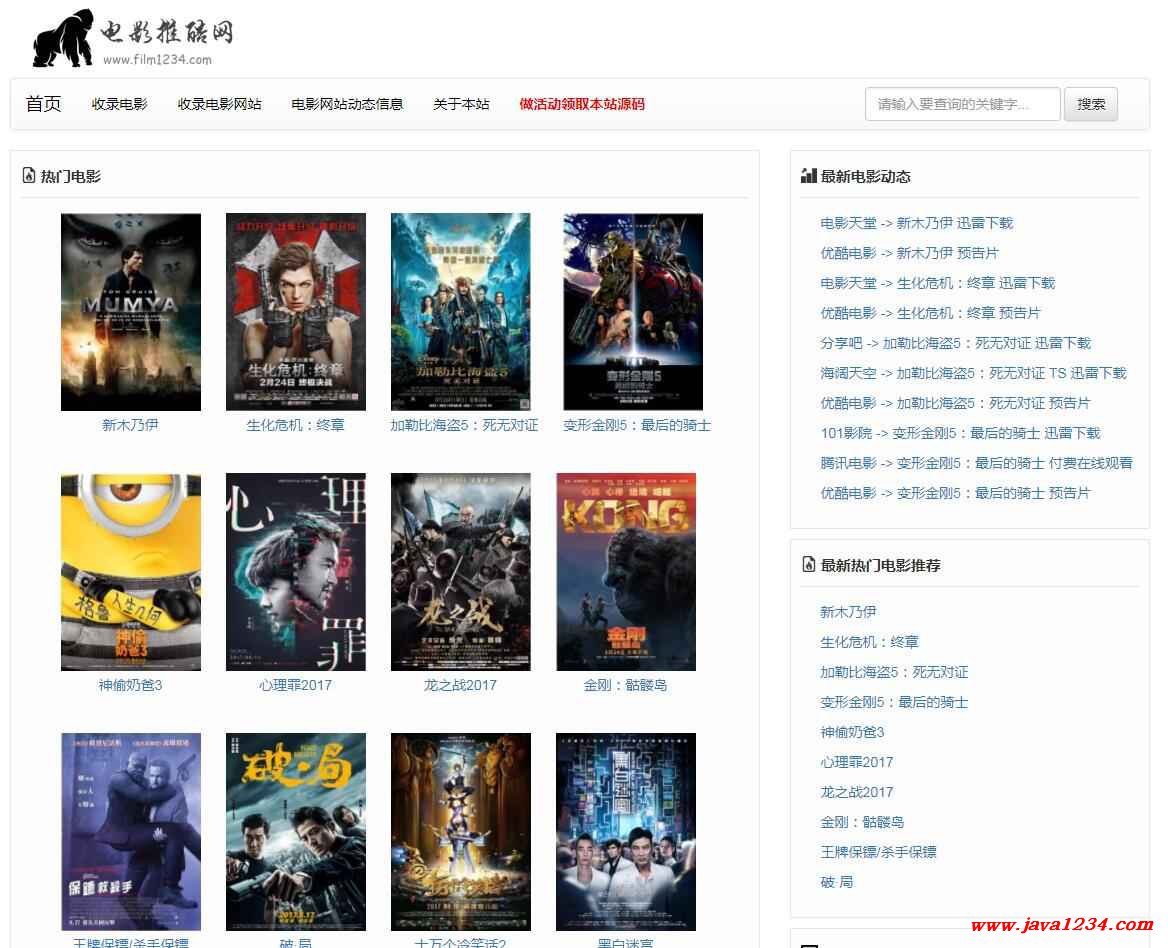The width and height of the screenshot is (1168, 948).
Task: Open the 新木乃伊 movie poster
Action: pyautogui.click(x=131, y=311)
